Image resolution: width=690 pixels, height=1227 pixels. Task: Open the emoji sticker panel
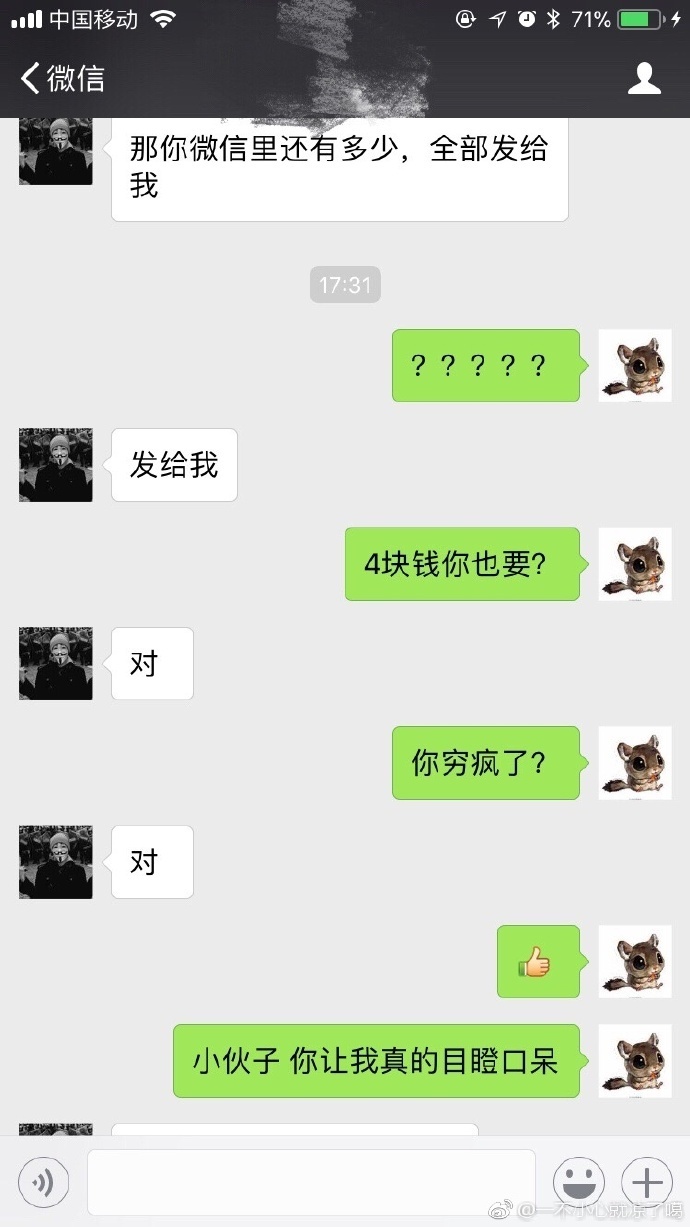tap(579, 1184)
